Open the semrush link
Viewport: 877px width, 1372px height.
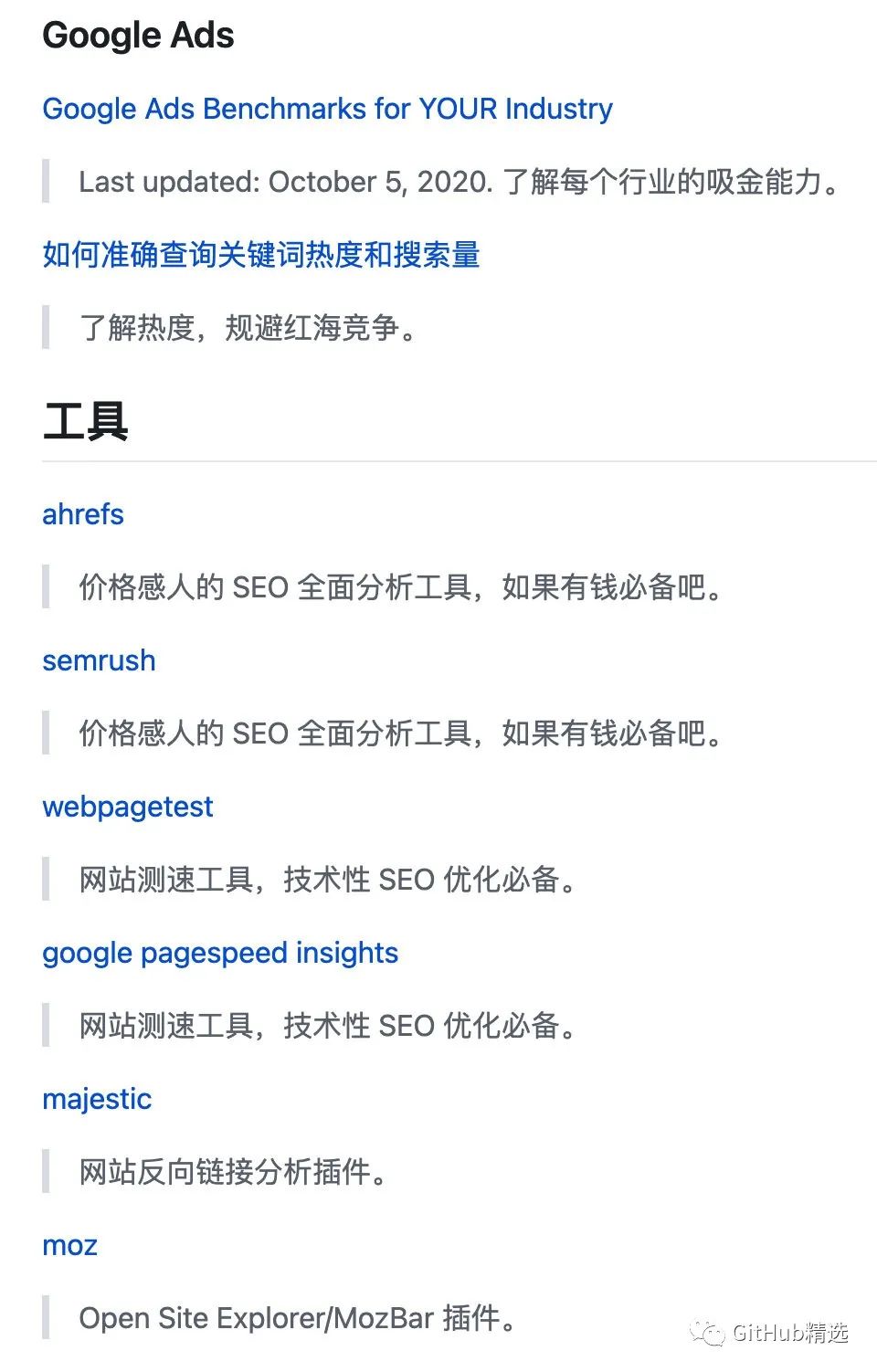tap(99, 660)
